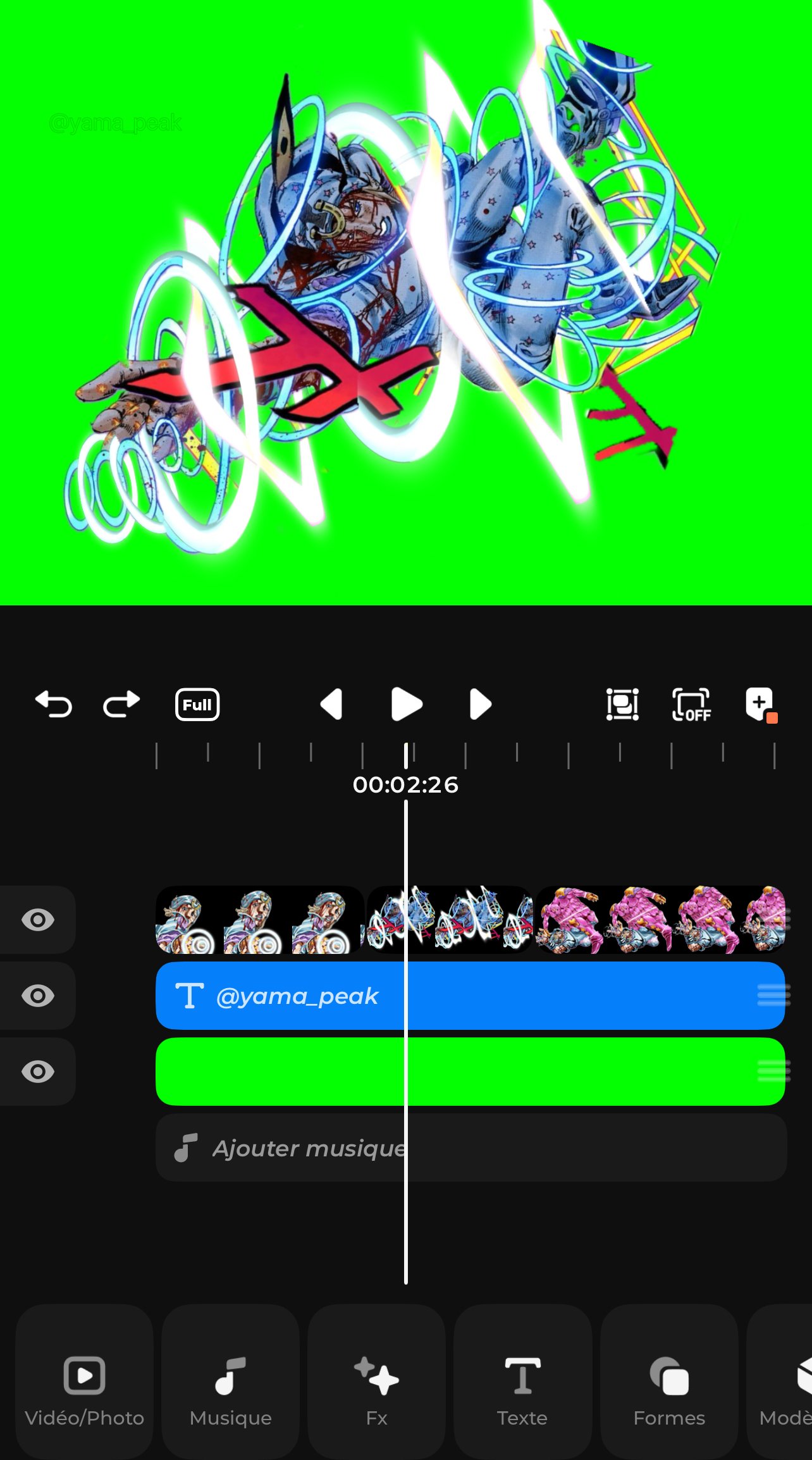Play the video preview
812x1460 pixels.
point(406,704)
